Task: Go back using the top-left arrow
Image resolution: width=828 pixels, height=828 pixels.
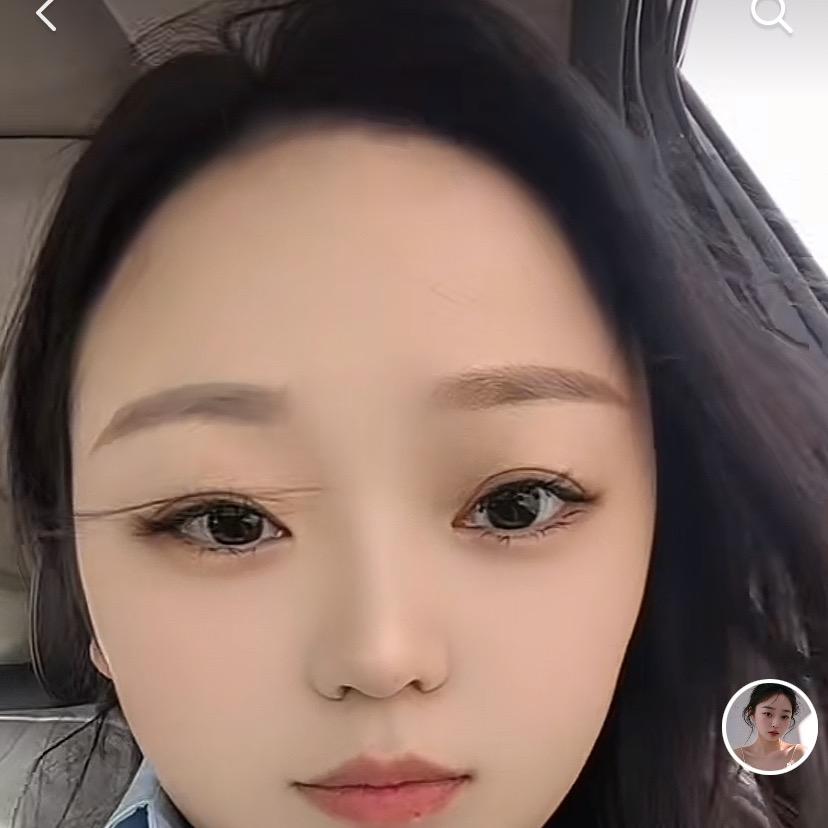Action: click(46, 14)
